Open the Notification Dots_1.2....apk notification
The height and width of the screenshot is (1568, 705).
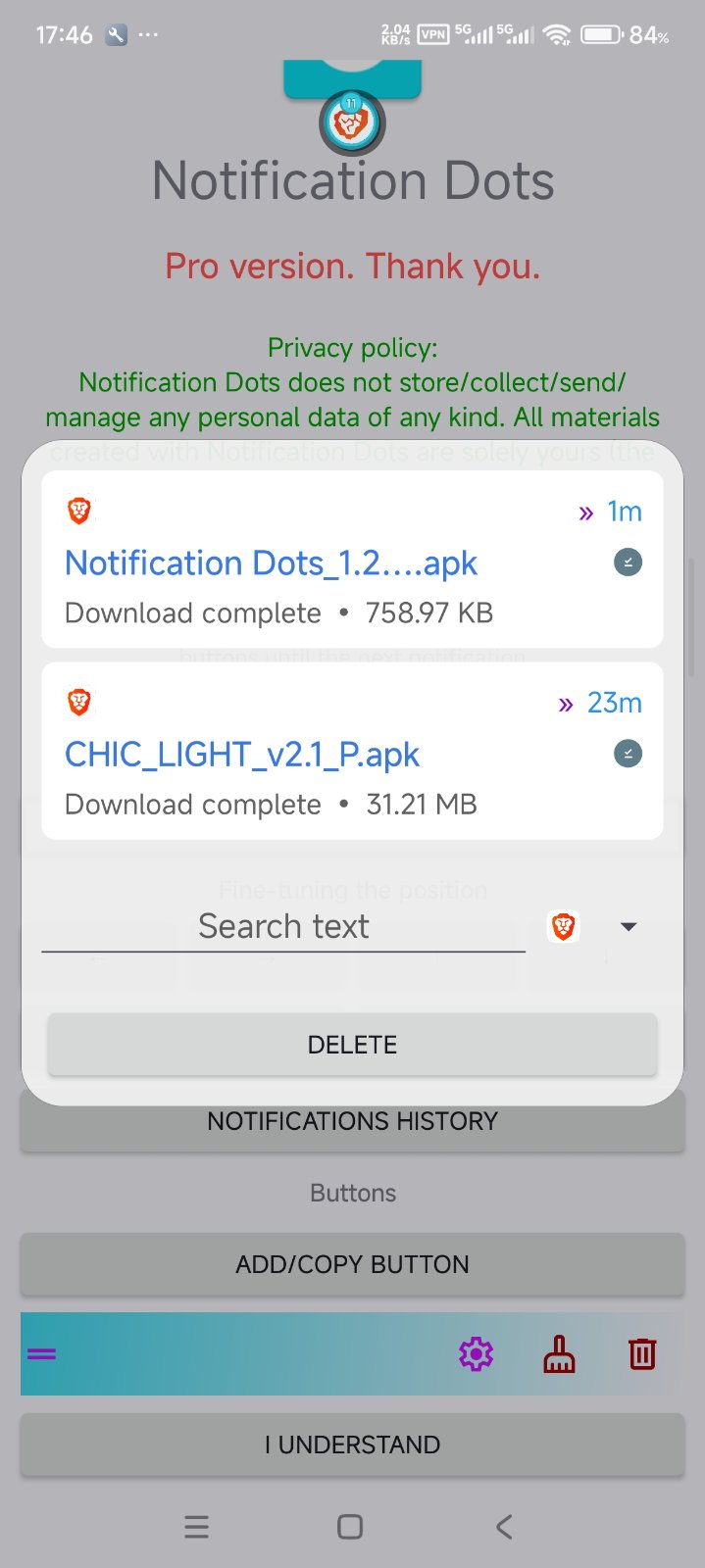click(x=271, y=563)
